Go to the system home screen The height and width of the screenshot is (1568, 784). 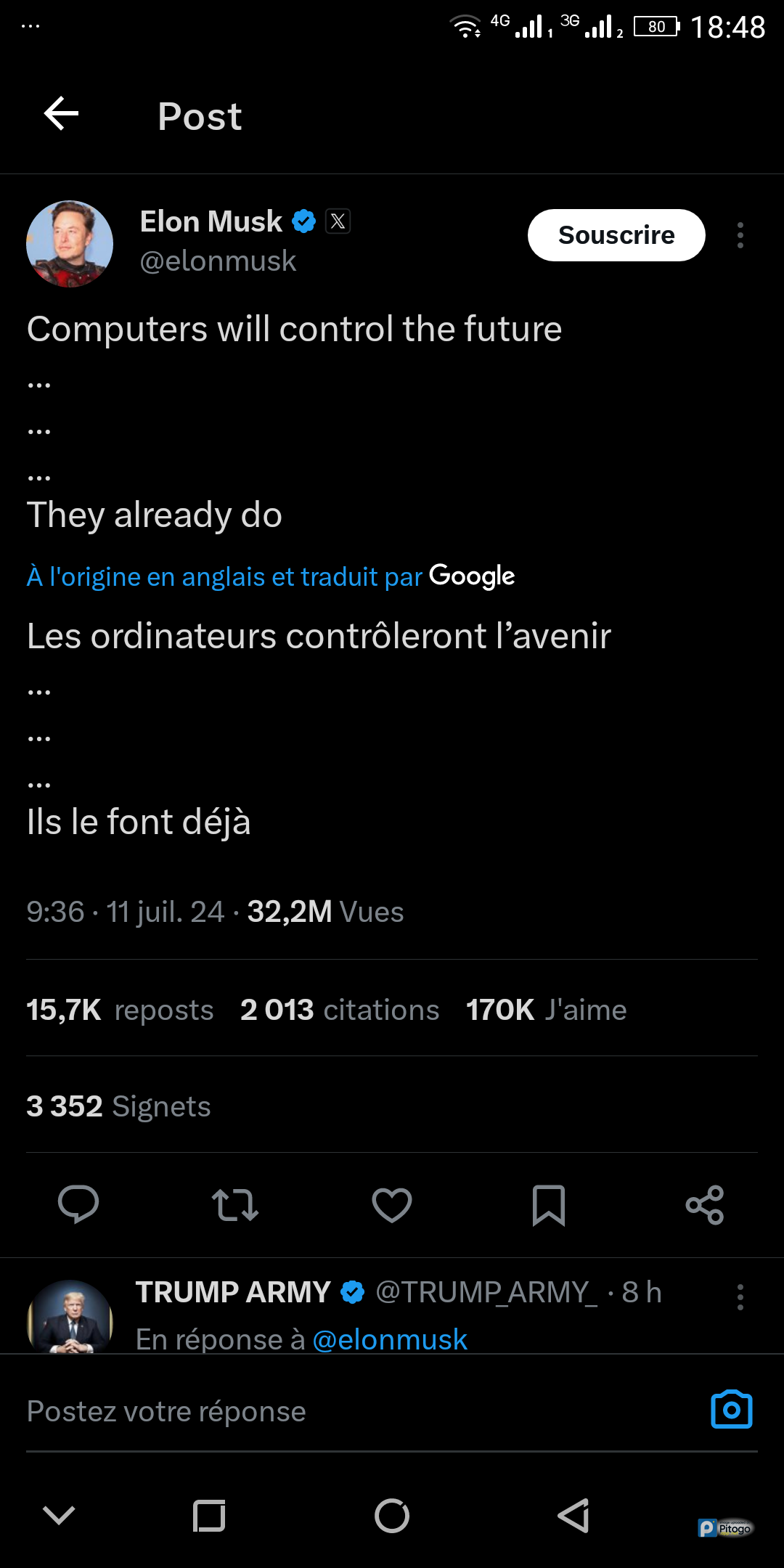pyautogui.click(x=392, y=1516)
